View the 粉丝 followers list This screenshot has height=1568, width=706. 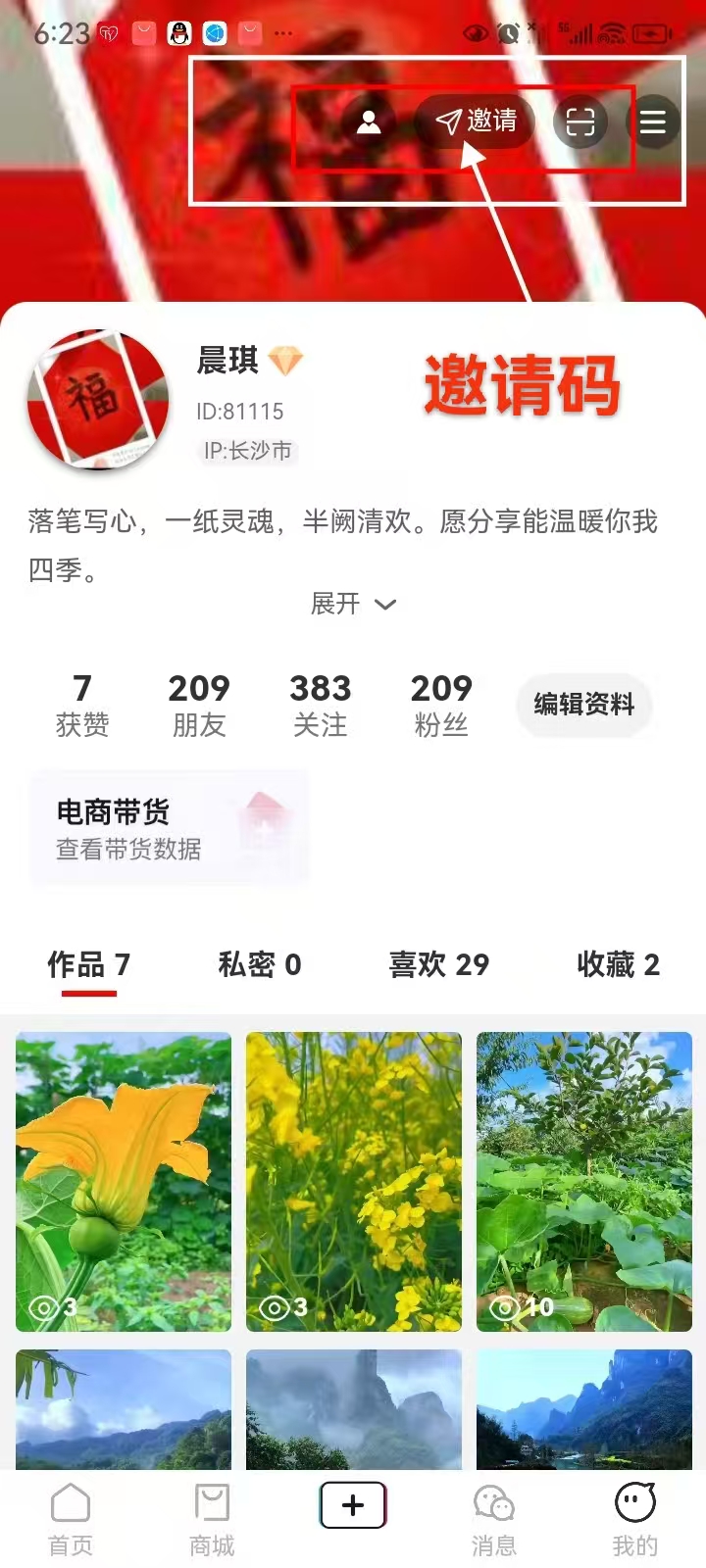441,705
